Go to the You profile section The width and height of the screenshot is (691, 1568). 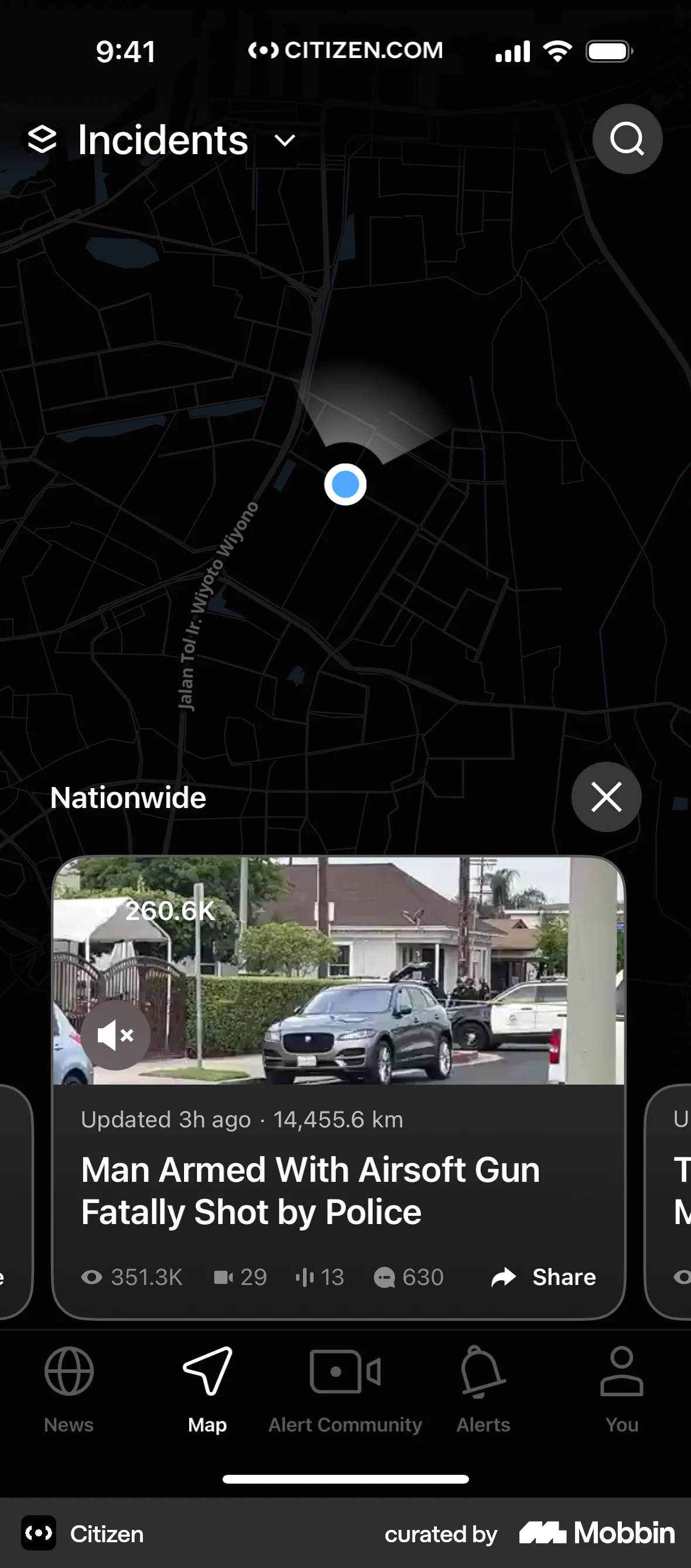(622, 1394)
